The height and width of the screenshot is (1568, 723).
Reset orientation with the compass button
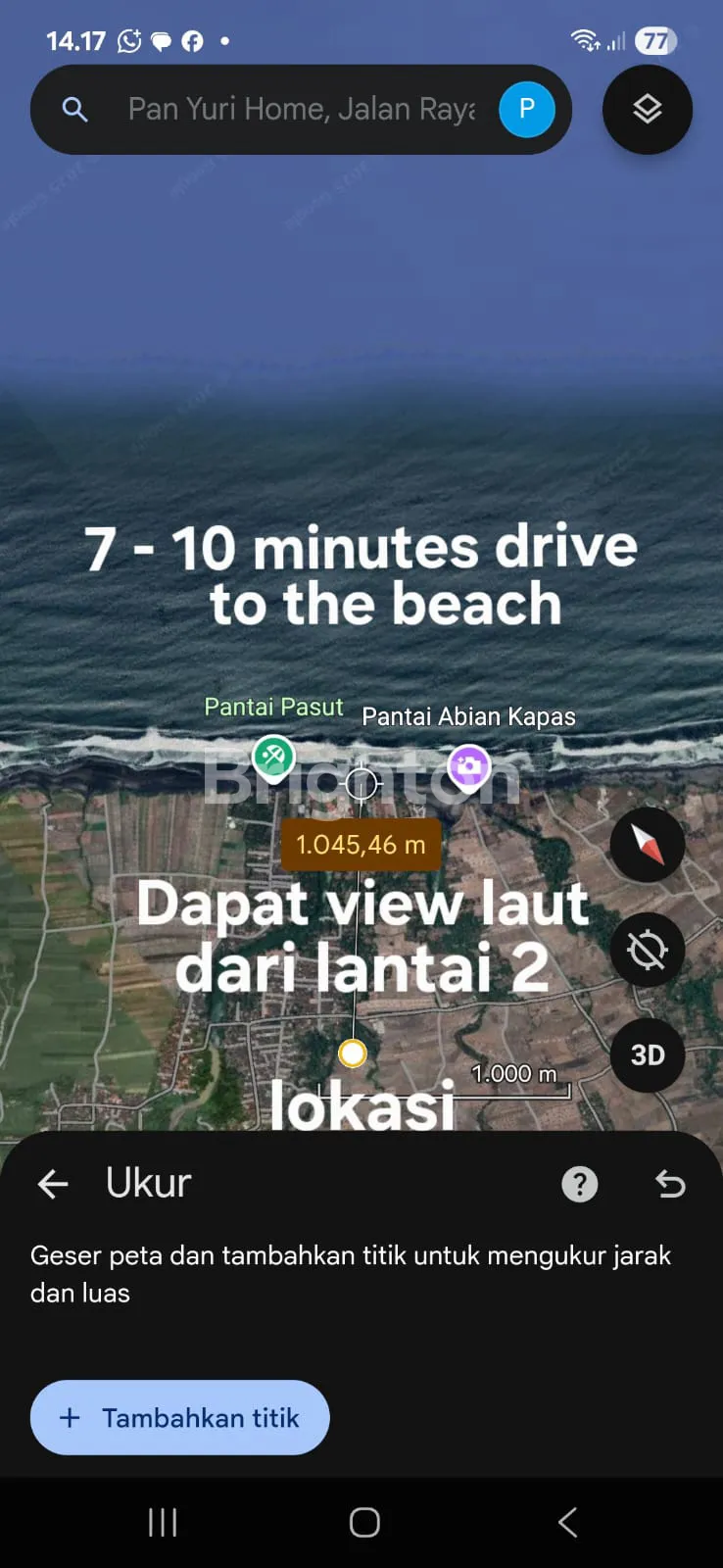coord(647,844)
